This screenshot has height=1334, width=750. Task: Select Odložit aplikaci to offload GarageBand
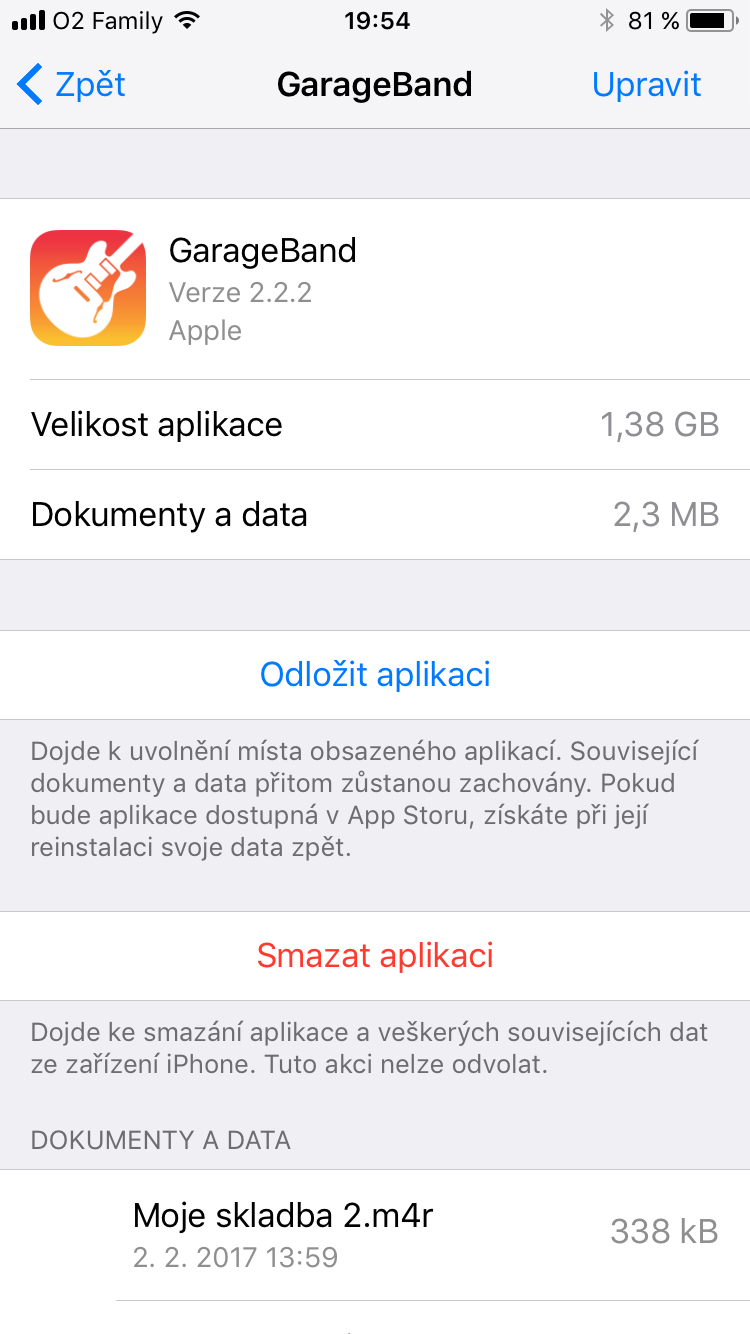pos(375,674)
